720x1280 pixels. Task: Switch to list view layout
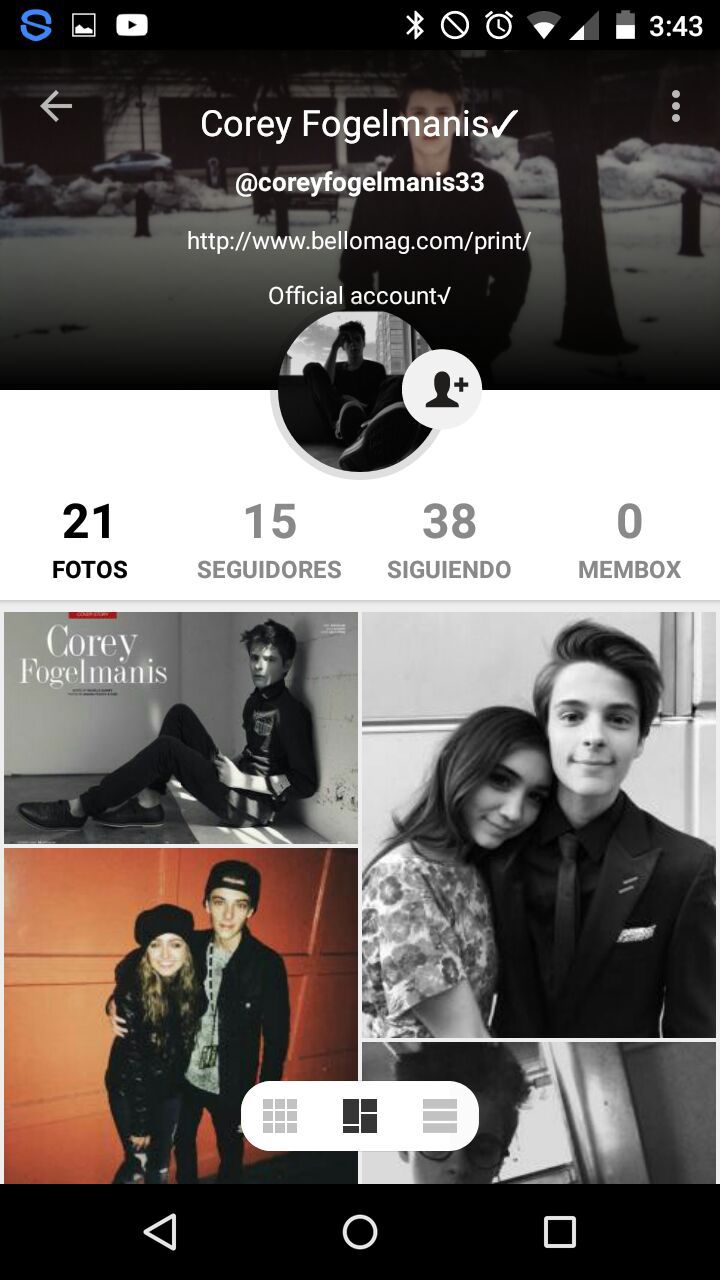tap(440, 1115)
